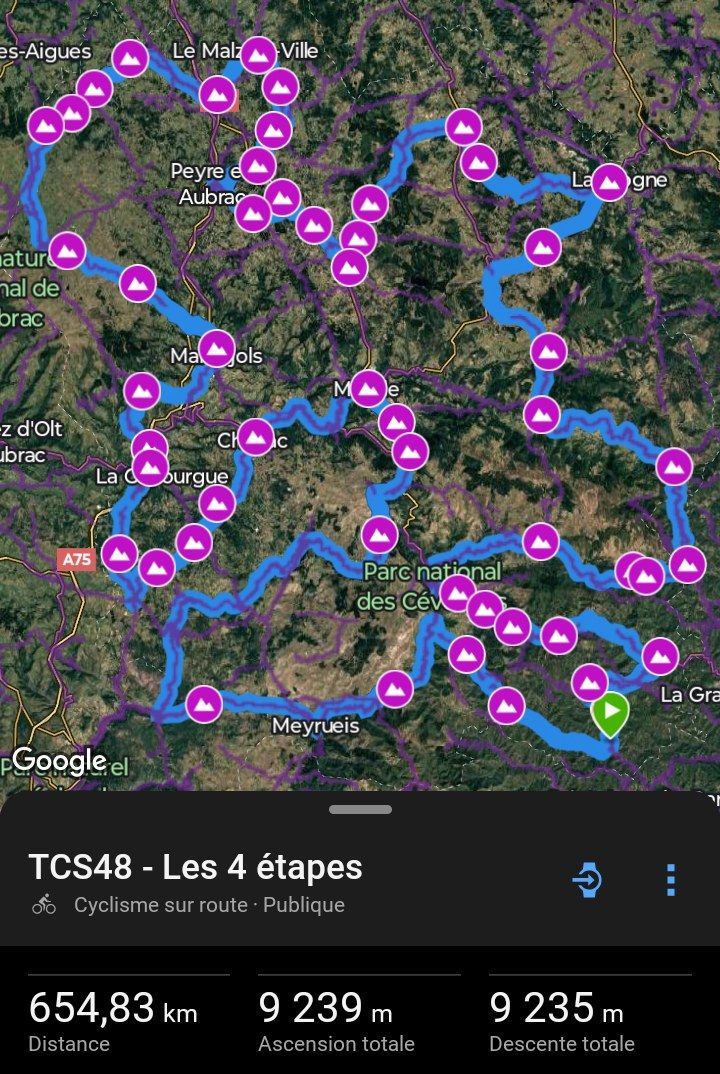Select the climb marker over Langogne

coord(609,182)
